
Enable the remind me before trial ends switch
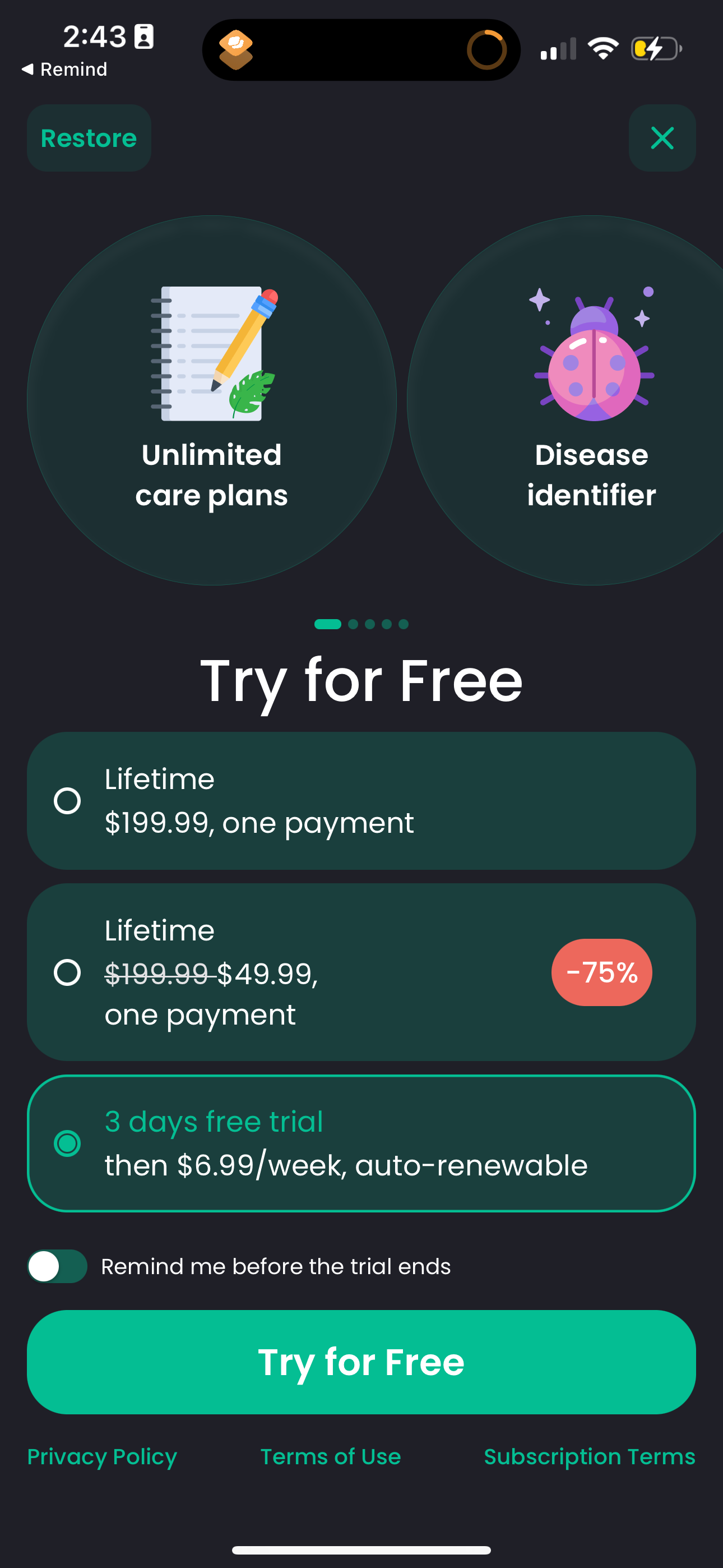click(x=57, y=1266)
